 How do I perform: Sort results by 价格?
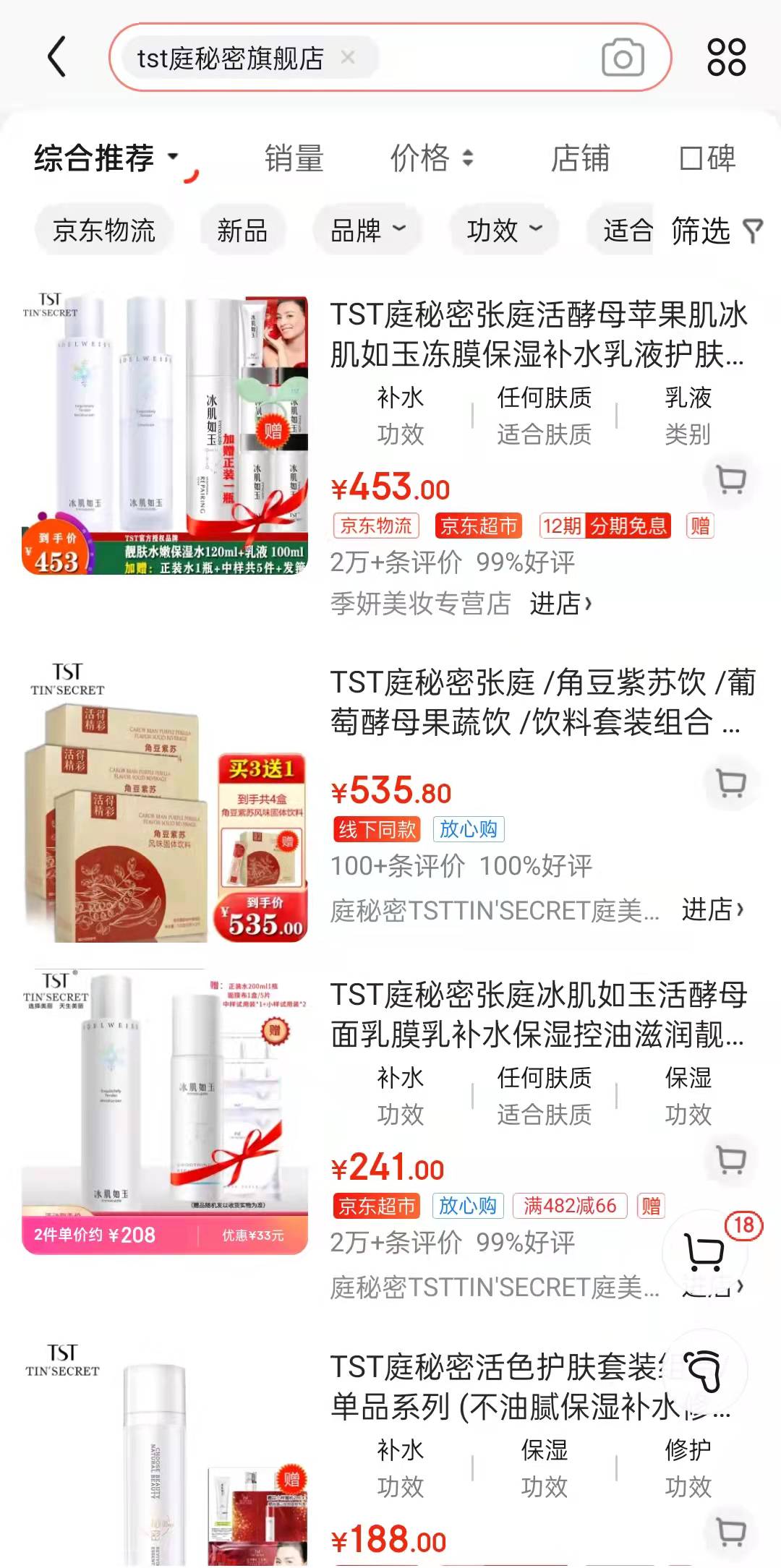(431, 158)
